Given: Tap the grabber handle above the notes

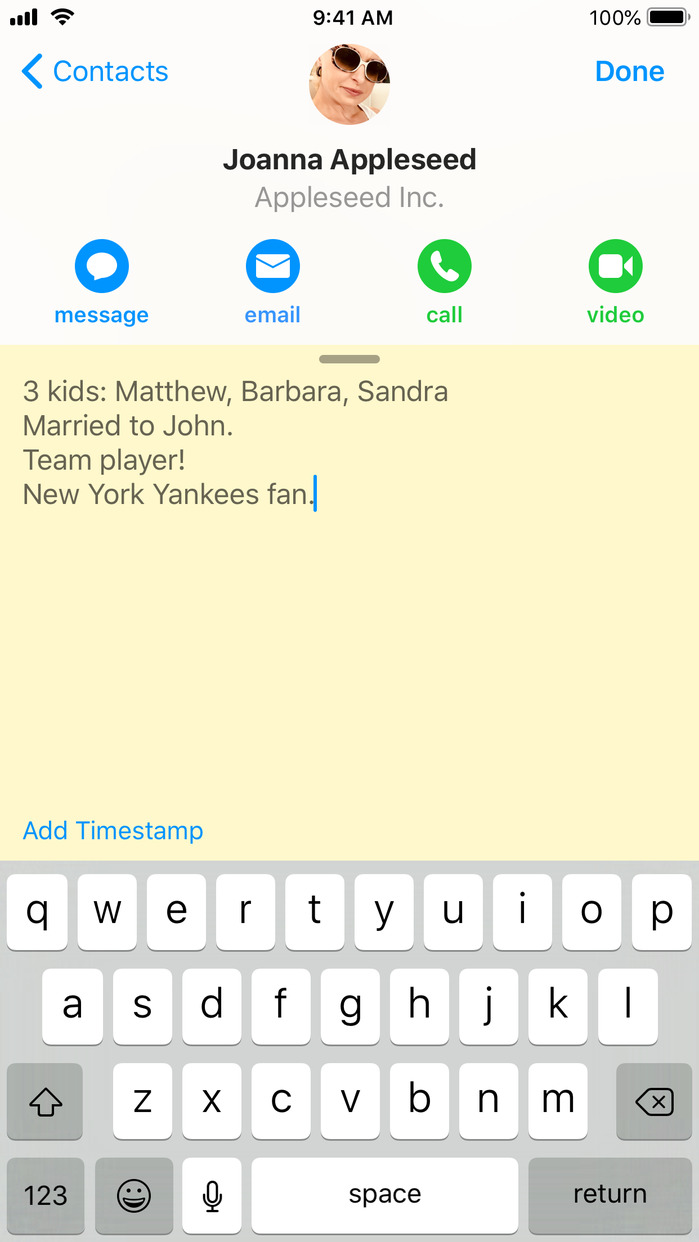Looking at the screenshot, I should click(x=349, y=359).
